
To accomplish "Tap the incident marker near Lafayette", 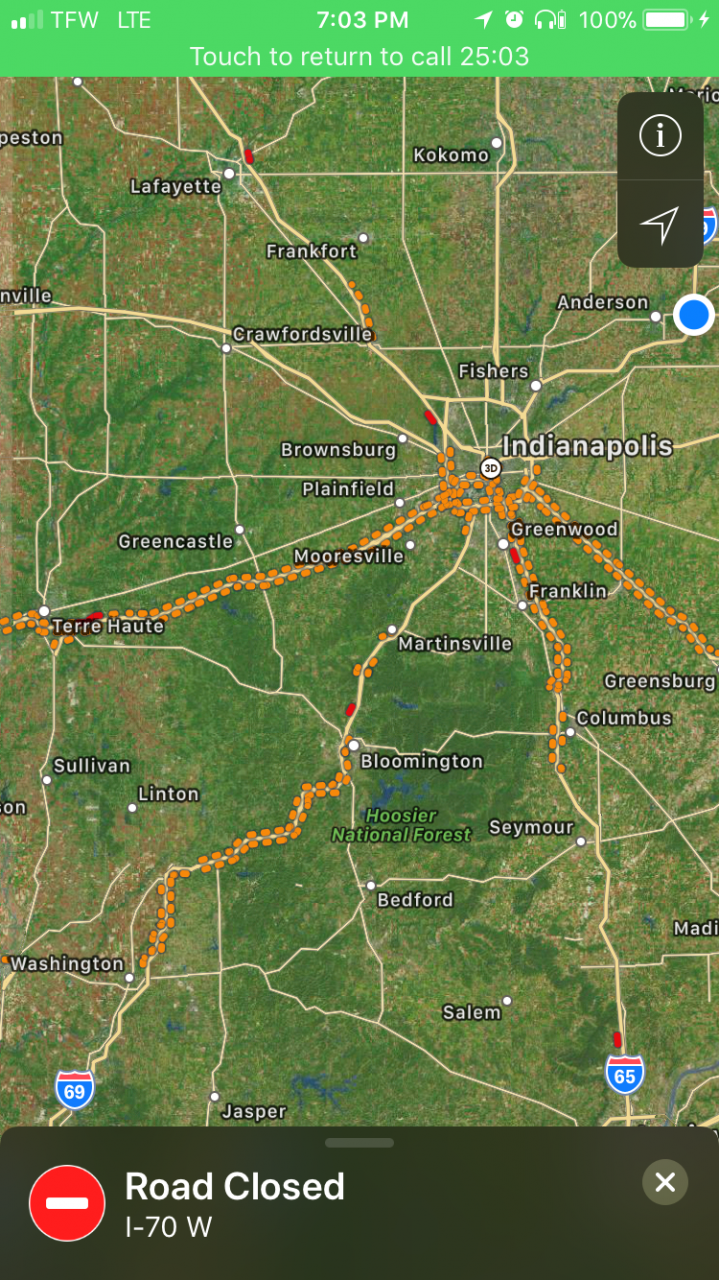I will pyautogui.click(x=249, y=155).
